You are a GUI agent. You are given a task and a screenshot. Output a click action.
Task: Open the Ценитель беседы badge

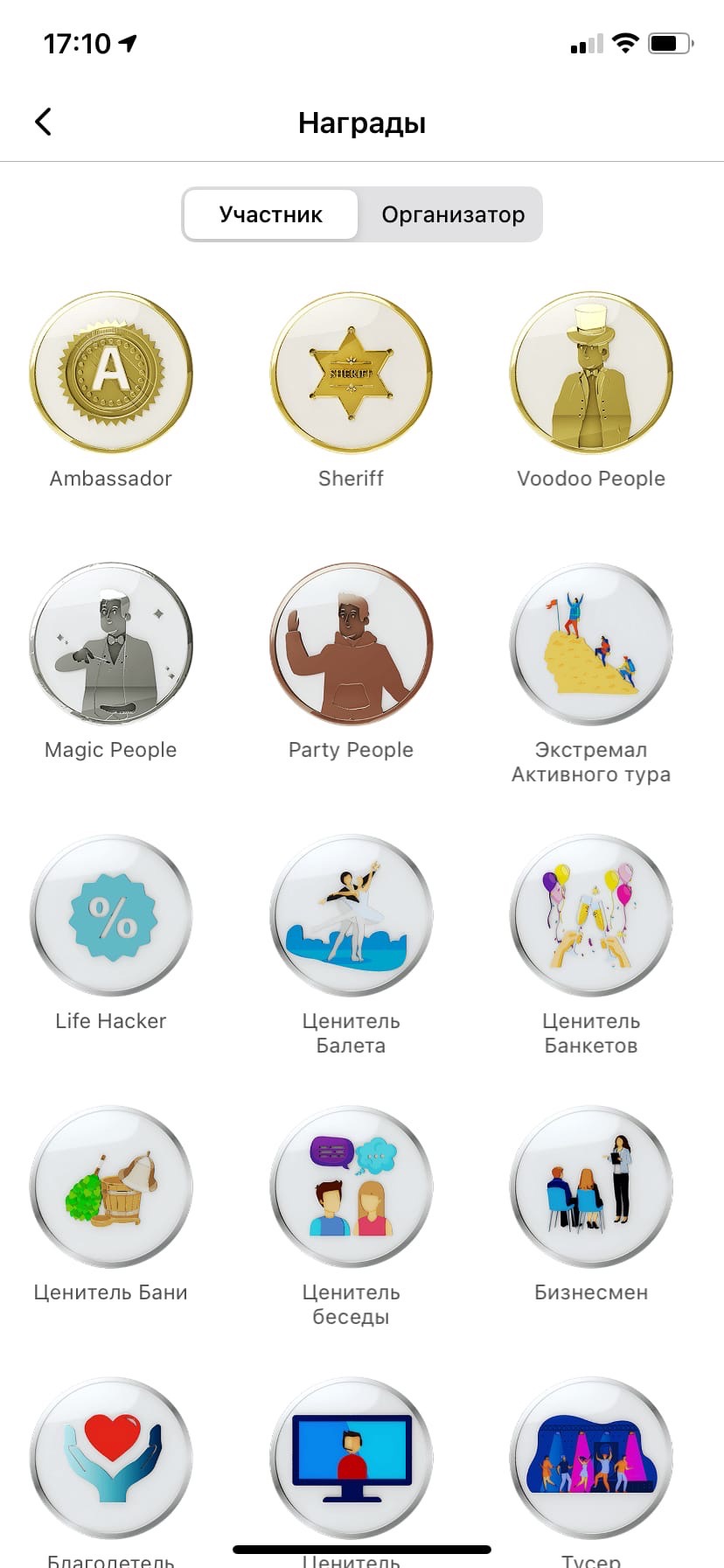351,1187
